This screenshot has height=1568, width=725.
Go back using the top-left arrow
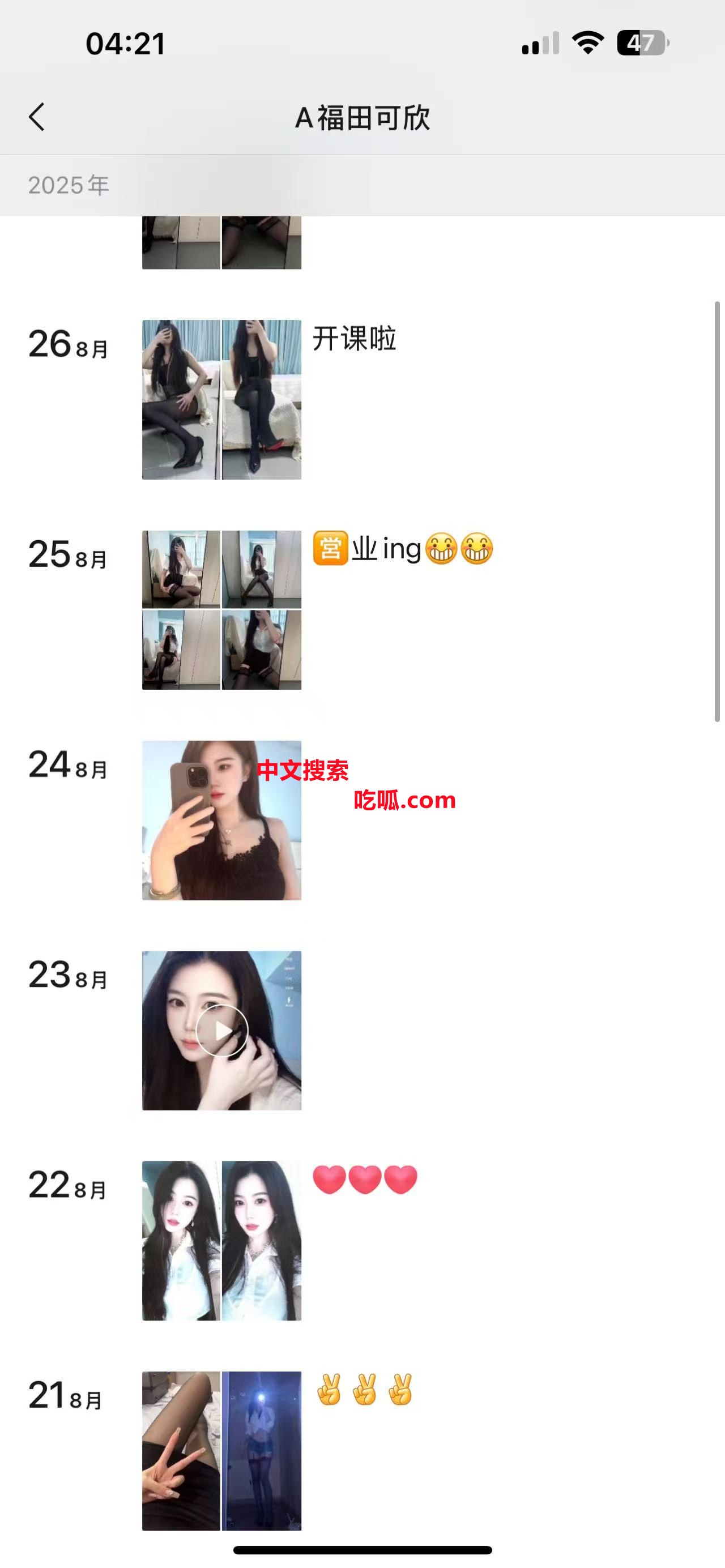coord(36,117)
